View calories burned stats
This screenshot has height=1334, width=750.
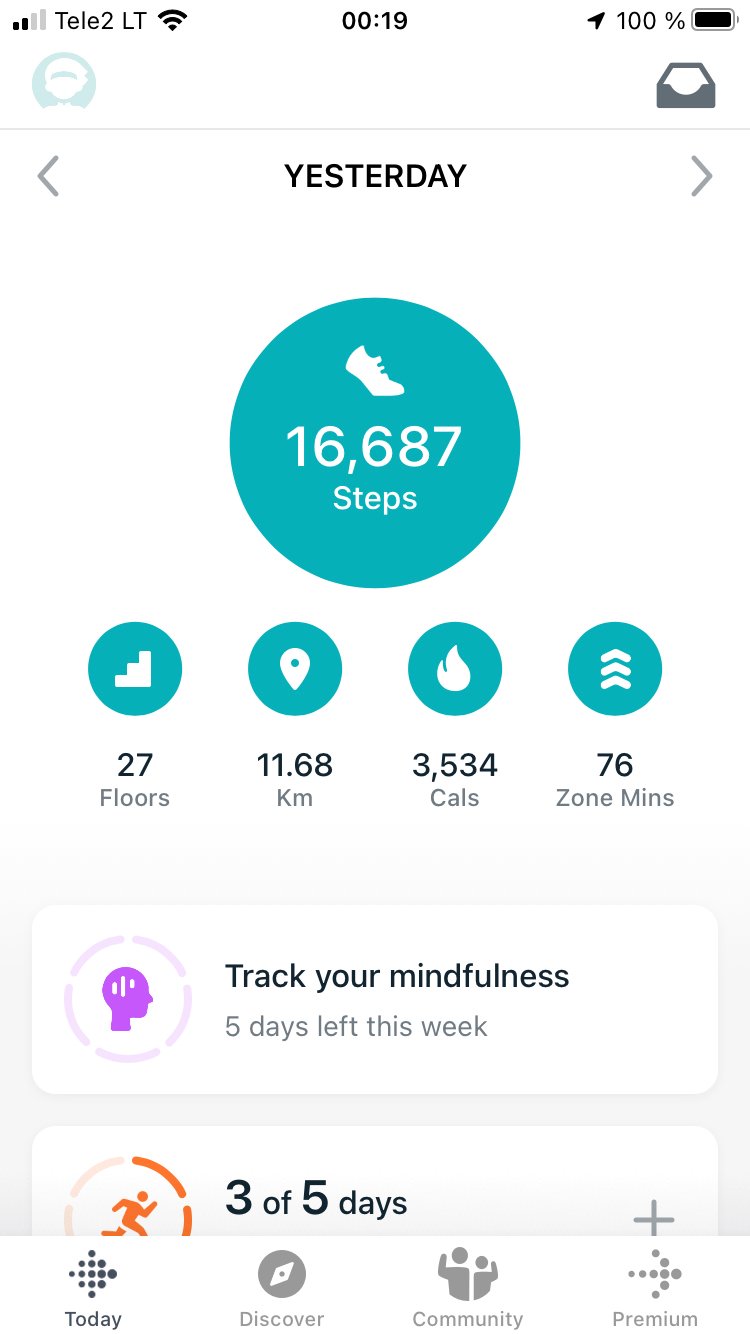coord(455,670)
